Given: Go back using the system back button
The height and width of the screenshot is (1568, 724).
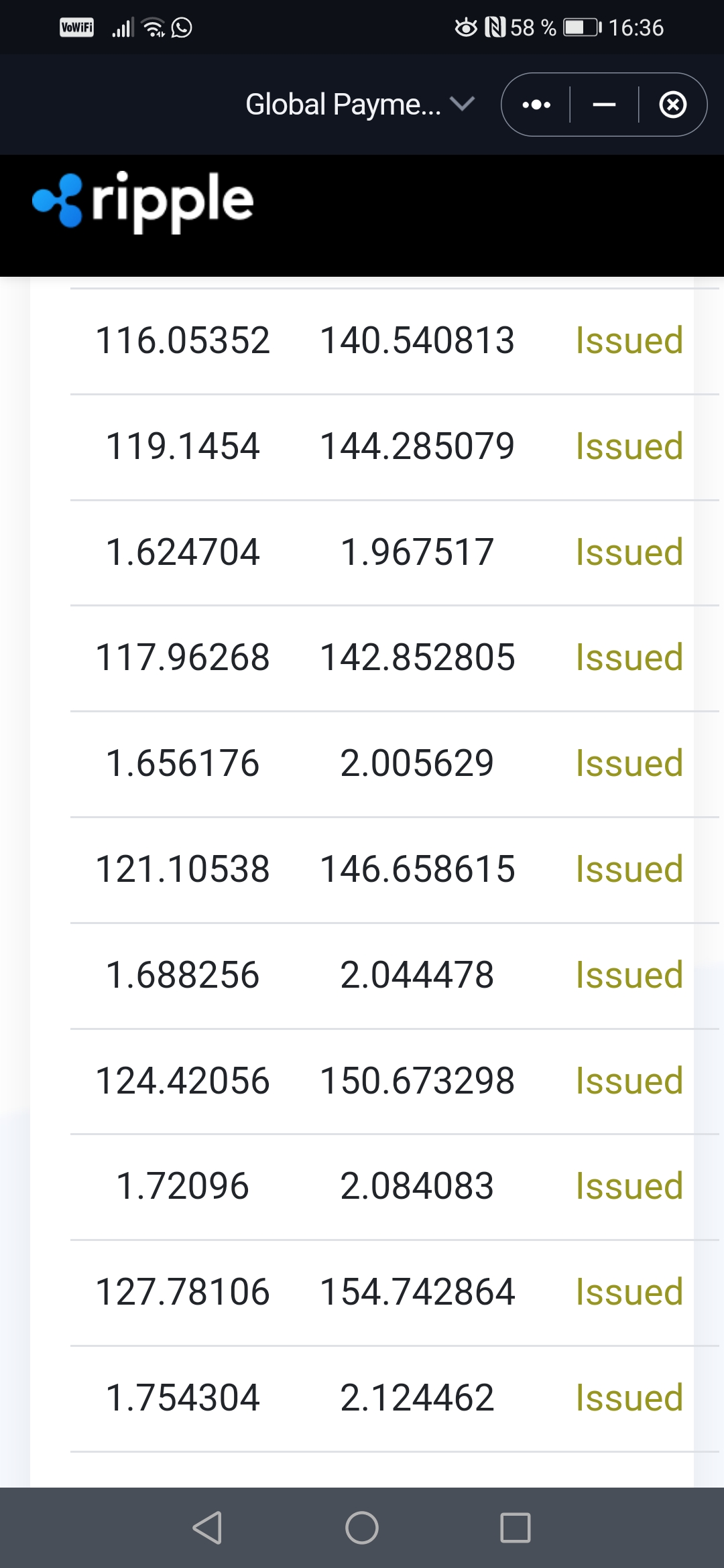Looking at the screenshot, I should (207, 1528).
